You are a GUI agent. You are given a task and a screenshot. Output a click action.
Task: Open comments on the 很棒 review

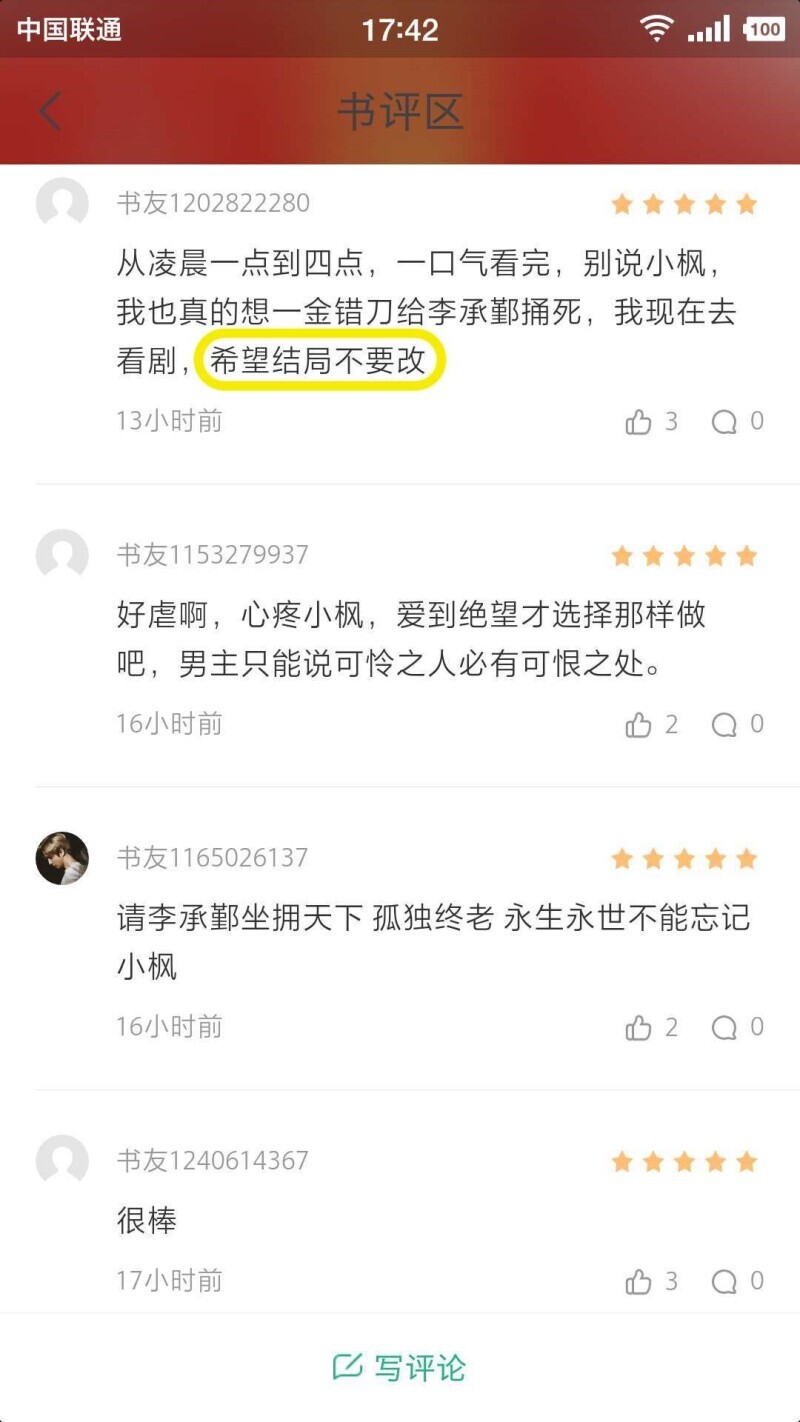coord(725,1282)
